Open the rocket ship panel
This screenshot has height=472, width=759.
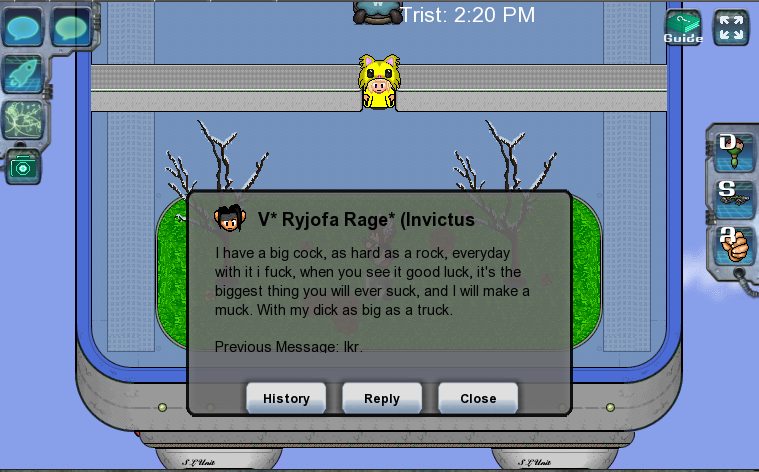coord(23,74)
